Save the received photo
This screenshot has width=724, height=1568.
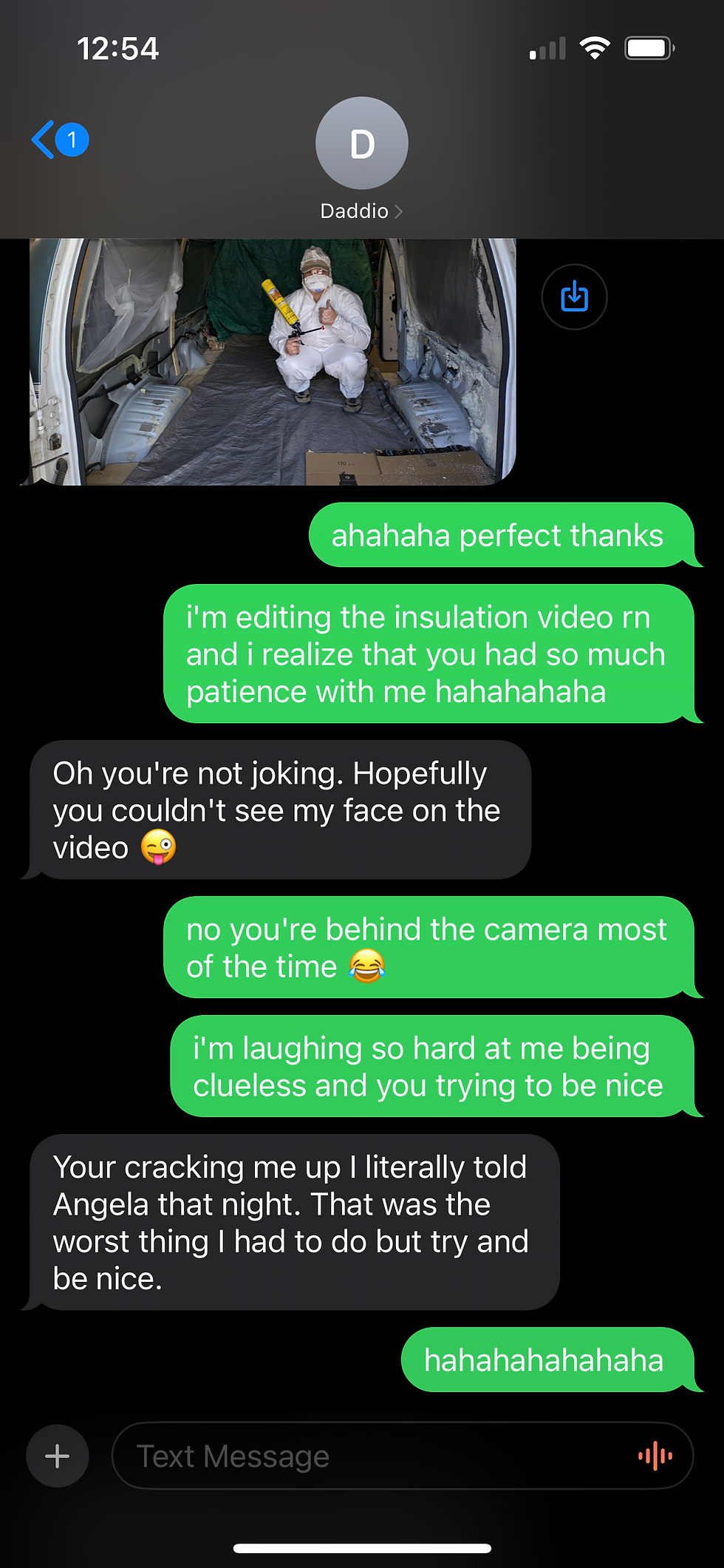[574, 297]
